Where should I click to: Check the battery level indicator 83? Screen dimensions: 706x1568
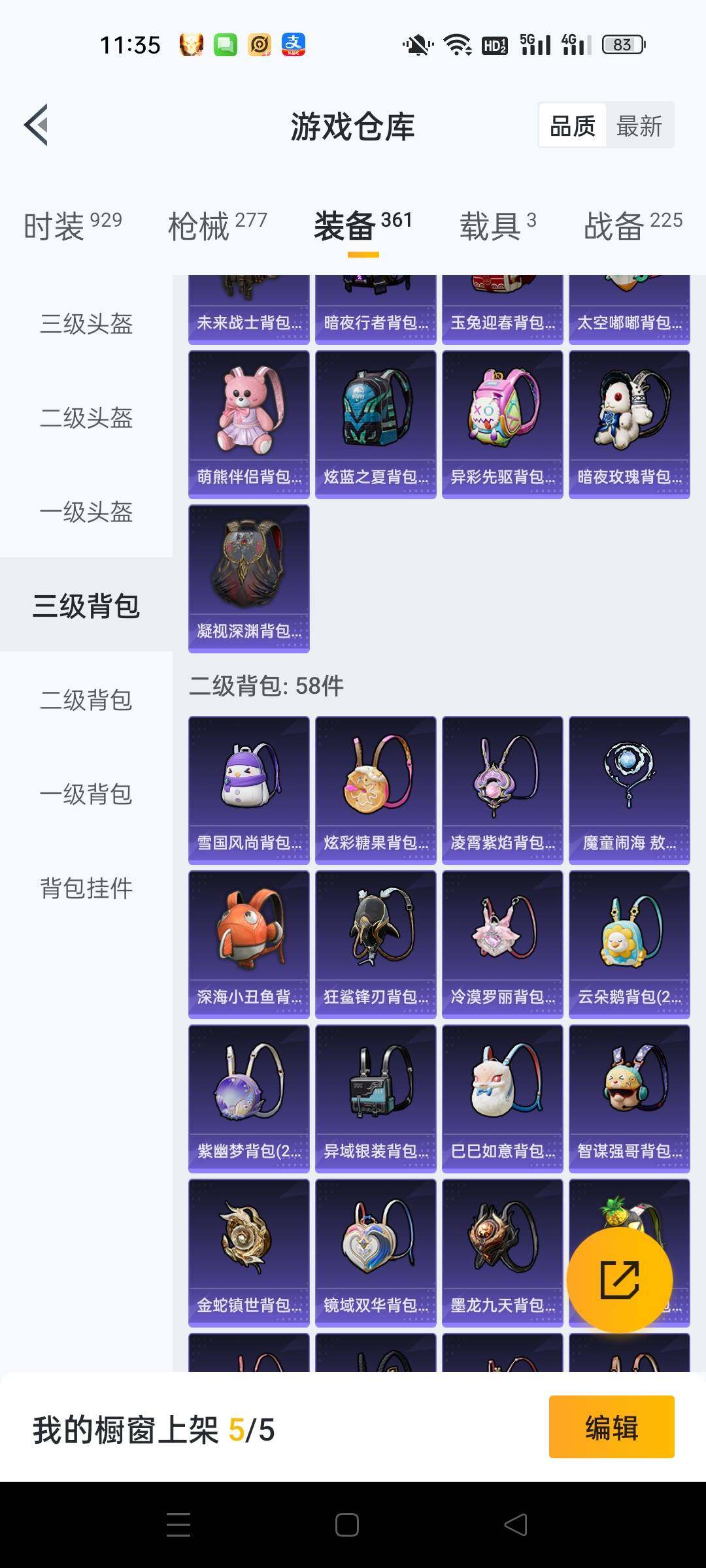coord(622,44)
